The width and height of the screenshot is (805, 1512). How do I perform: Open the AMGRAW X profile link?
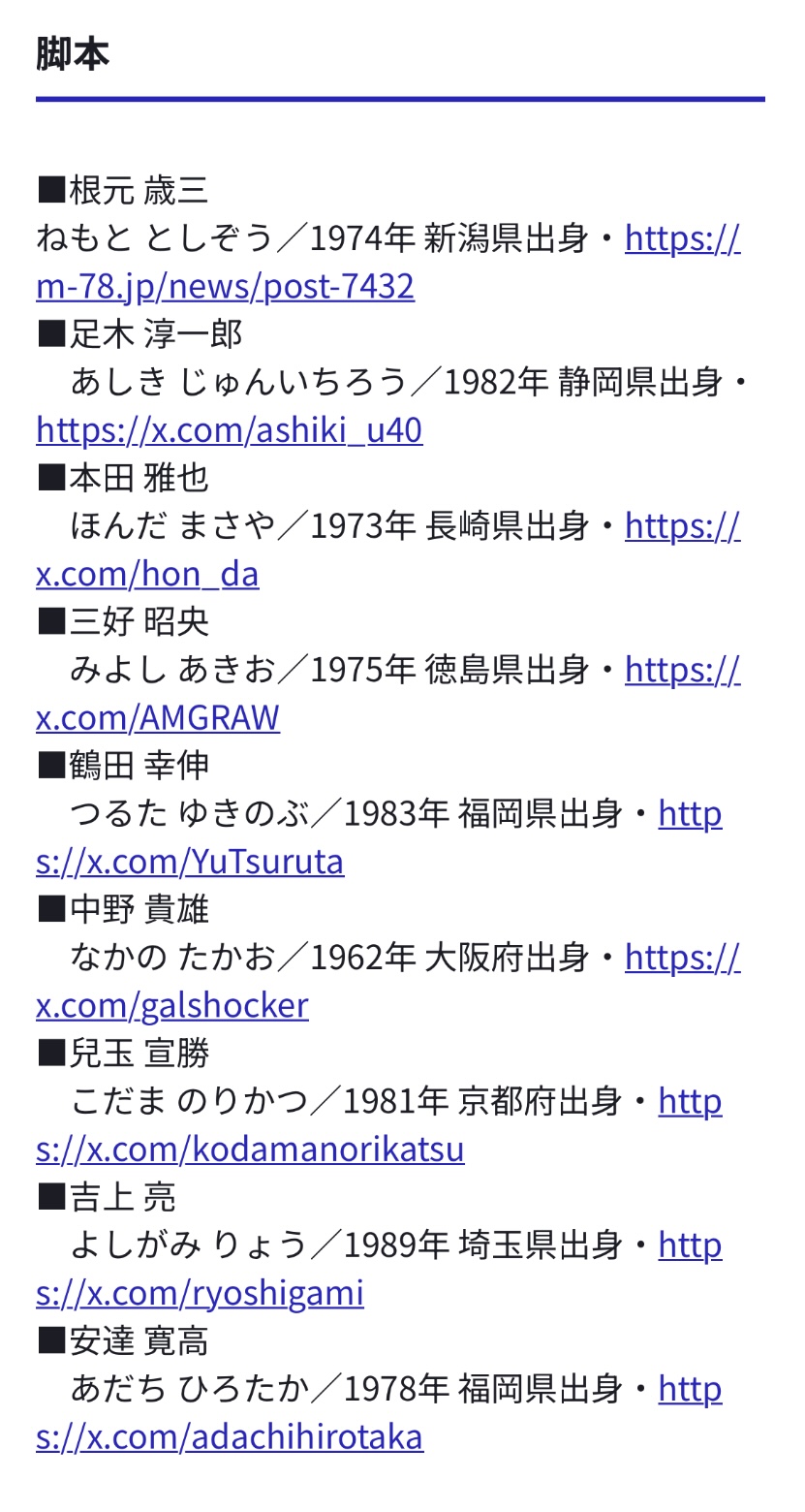click(x=158, y=717)
